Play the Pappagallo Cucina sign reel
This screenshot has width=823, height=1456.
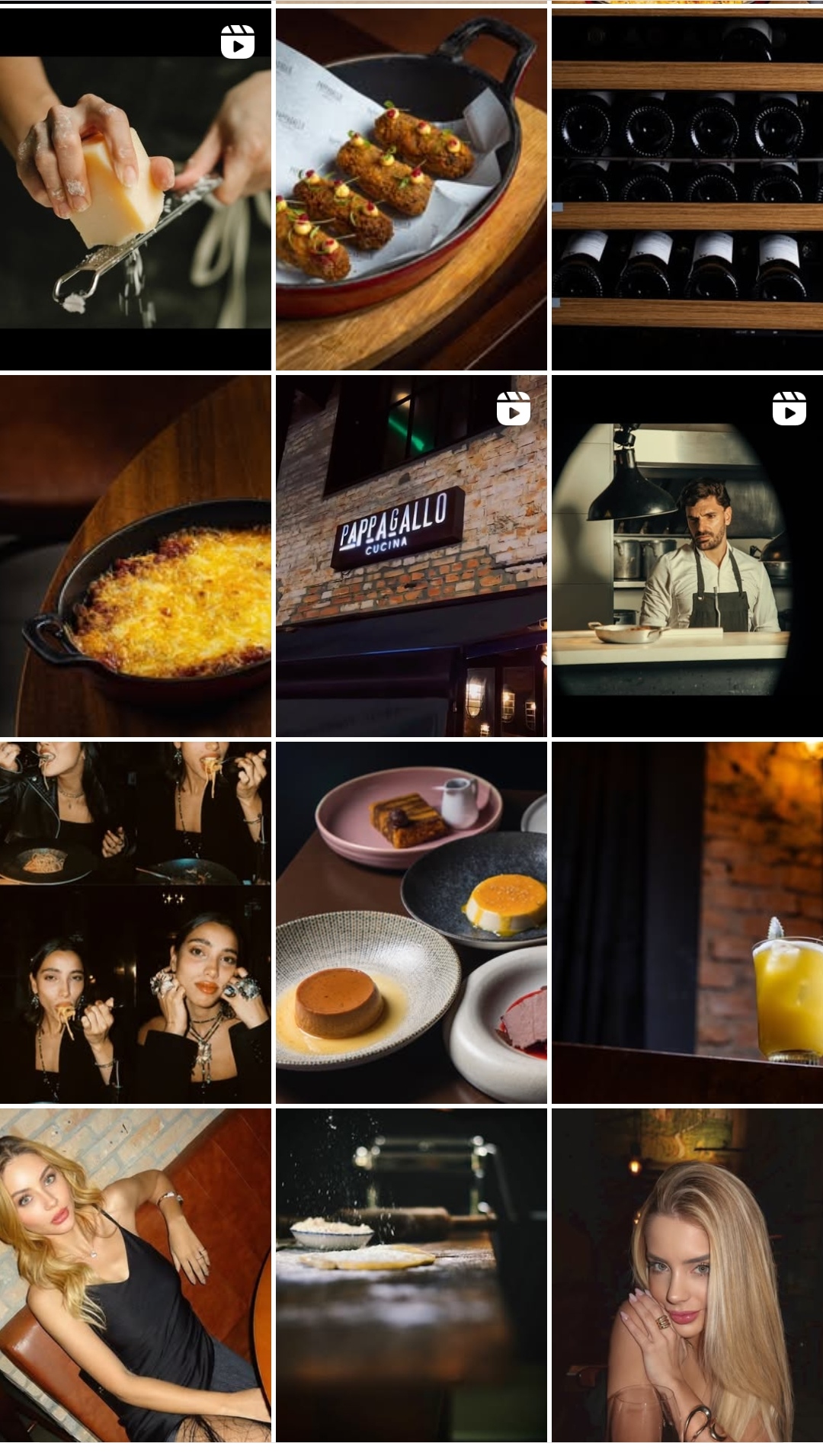tap(411, 556)
